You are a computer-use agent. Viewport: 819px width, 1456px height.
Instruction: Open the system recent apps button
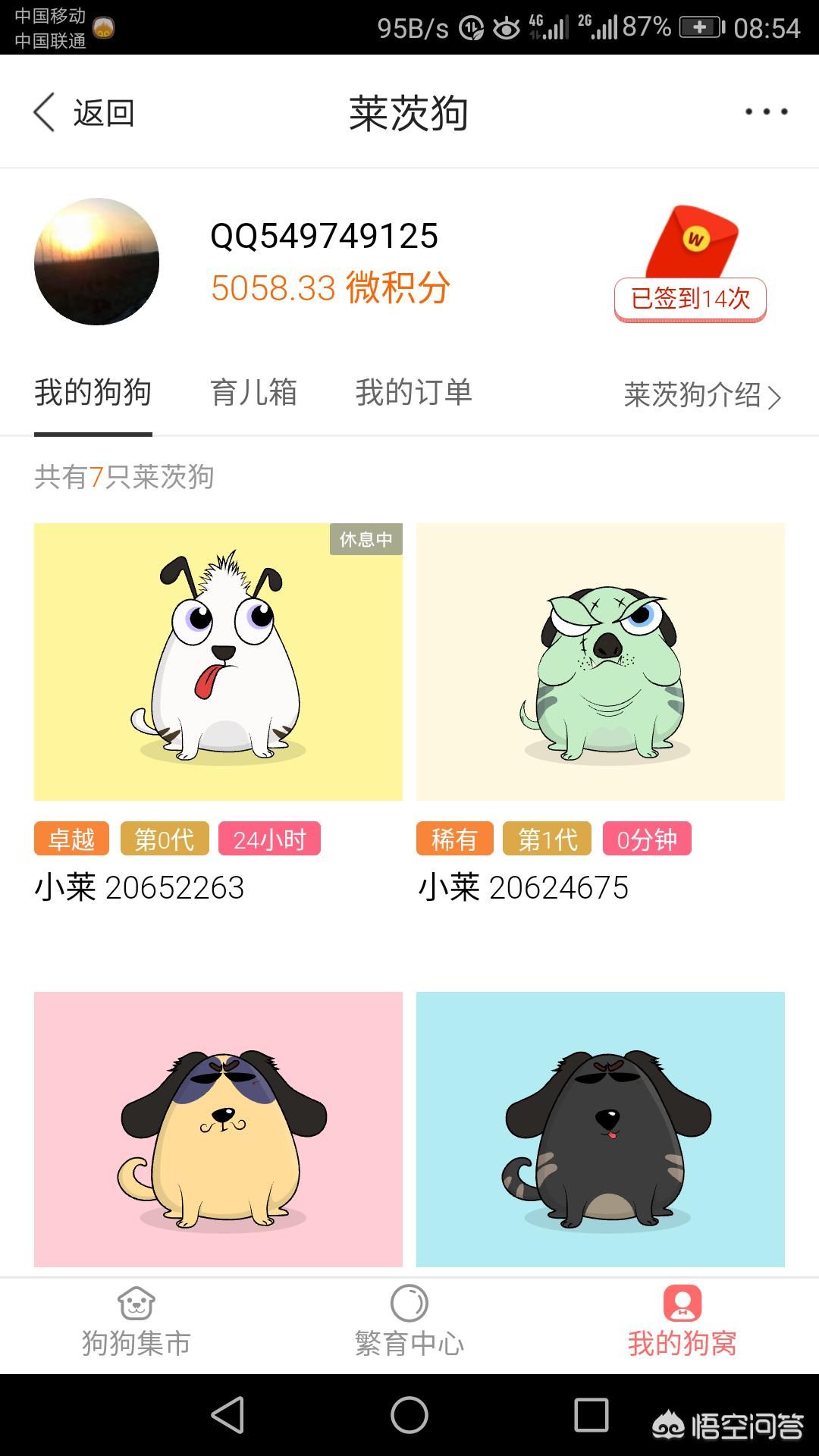591,1415
